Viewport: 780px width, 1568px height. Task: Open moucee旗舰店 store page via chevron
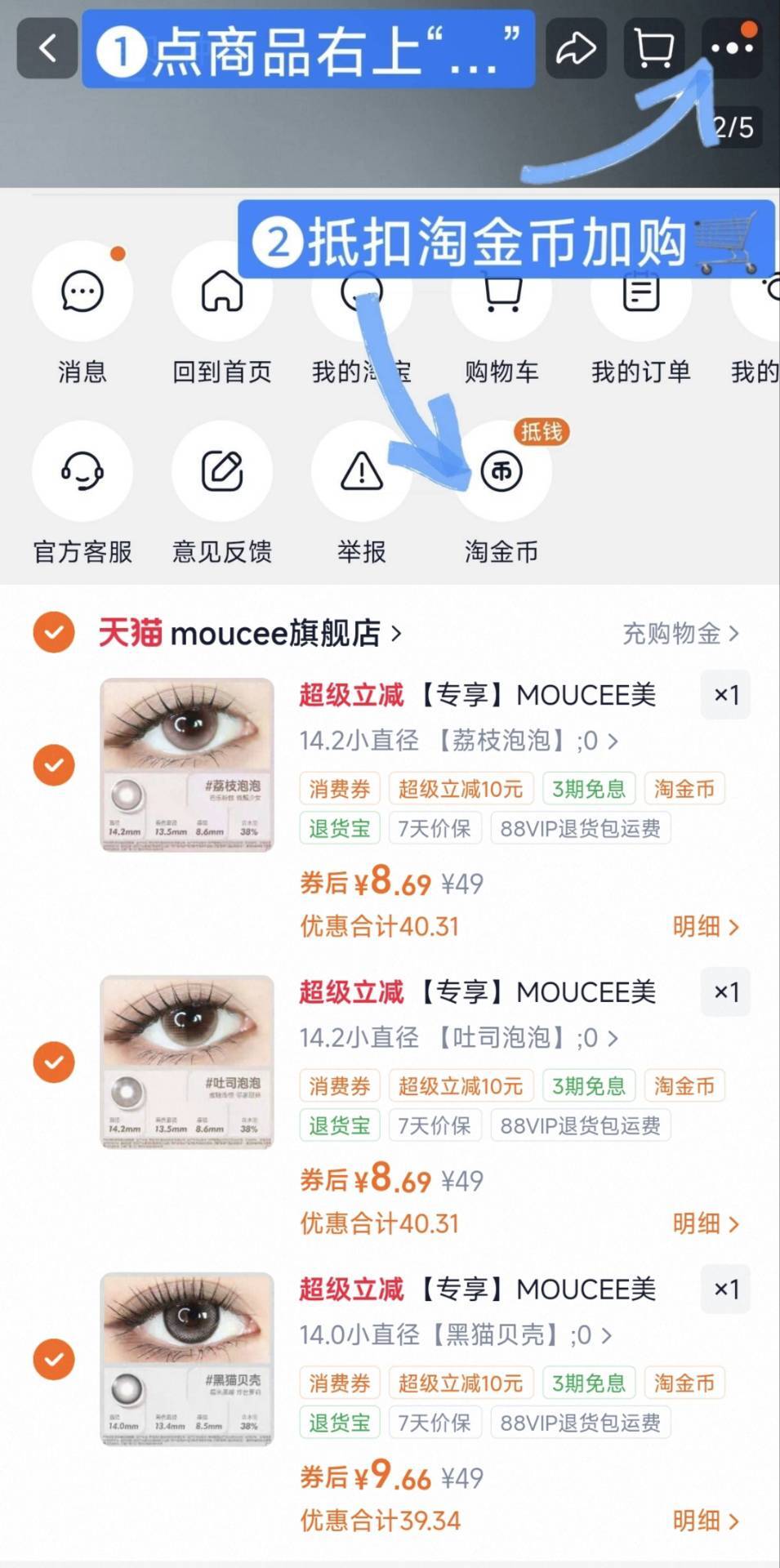[395, 633]
